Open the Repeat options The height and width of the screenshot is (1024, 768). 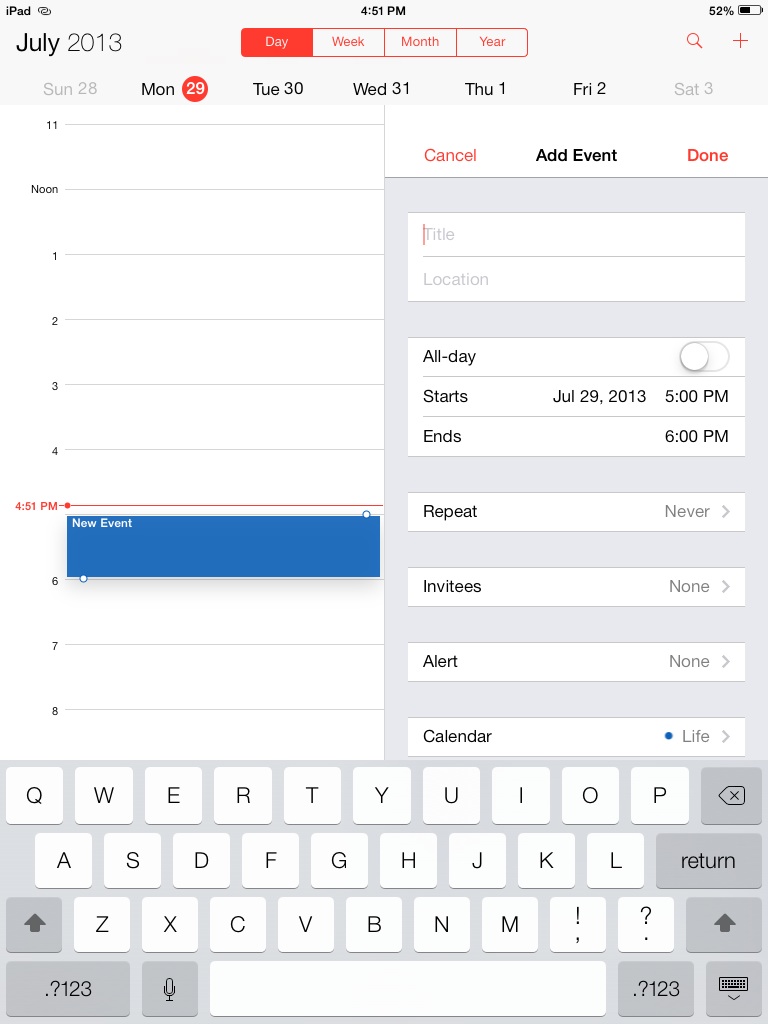(x=576, y=511)
